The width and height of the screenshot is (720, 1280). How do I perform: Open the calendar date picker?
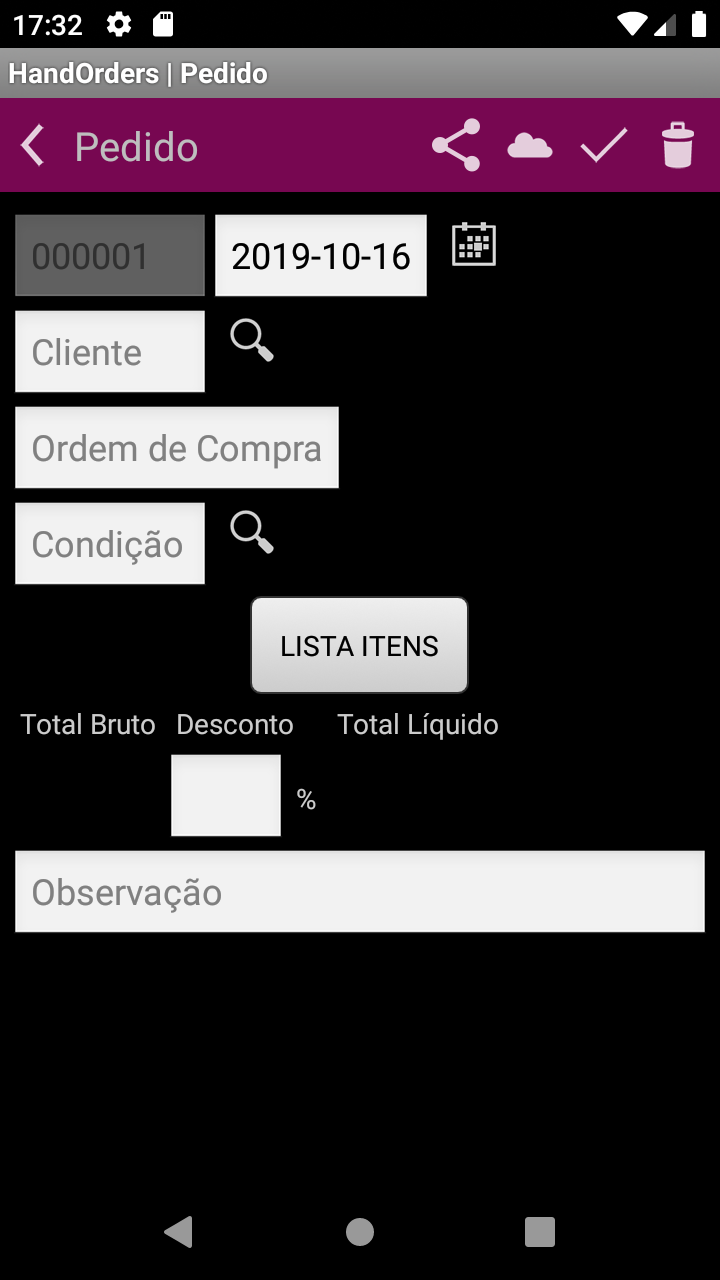pos(474,244)
